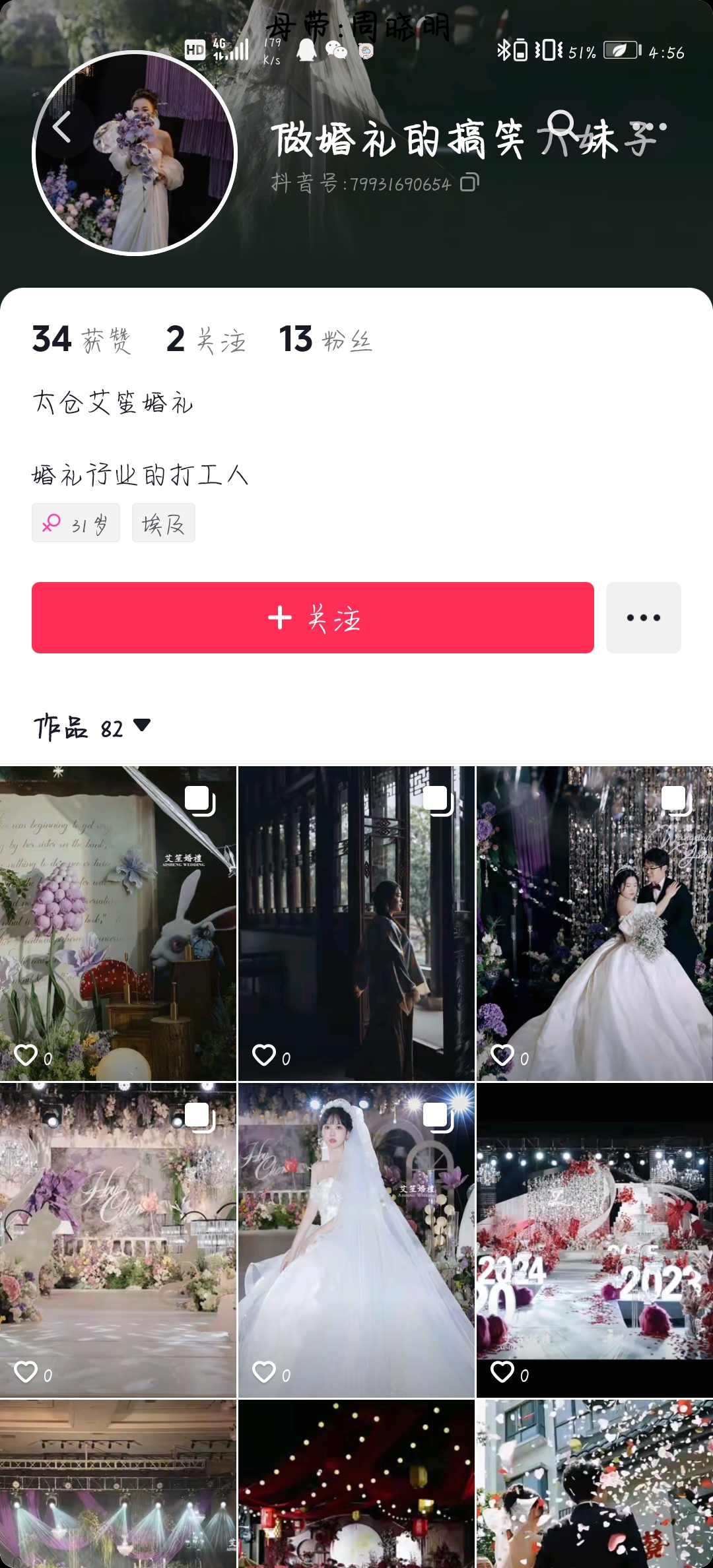This screenshot has height=1568, width=713.
Task: Open the woman in dark robe post
Action: coord(356,923)
